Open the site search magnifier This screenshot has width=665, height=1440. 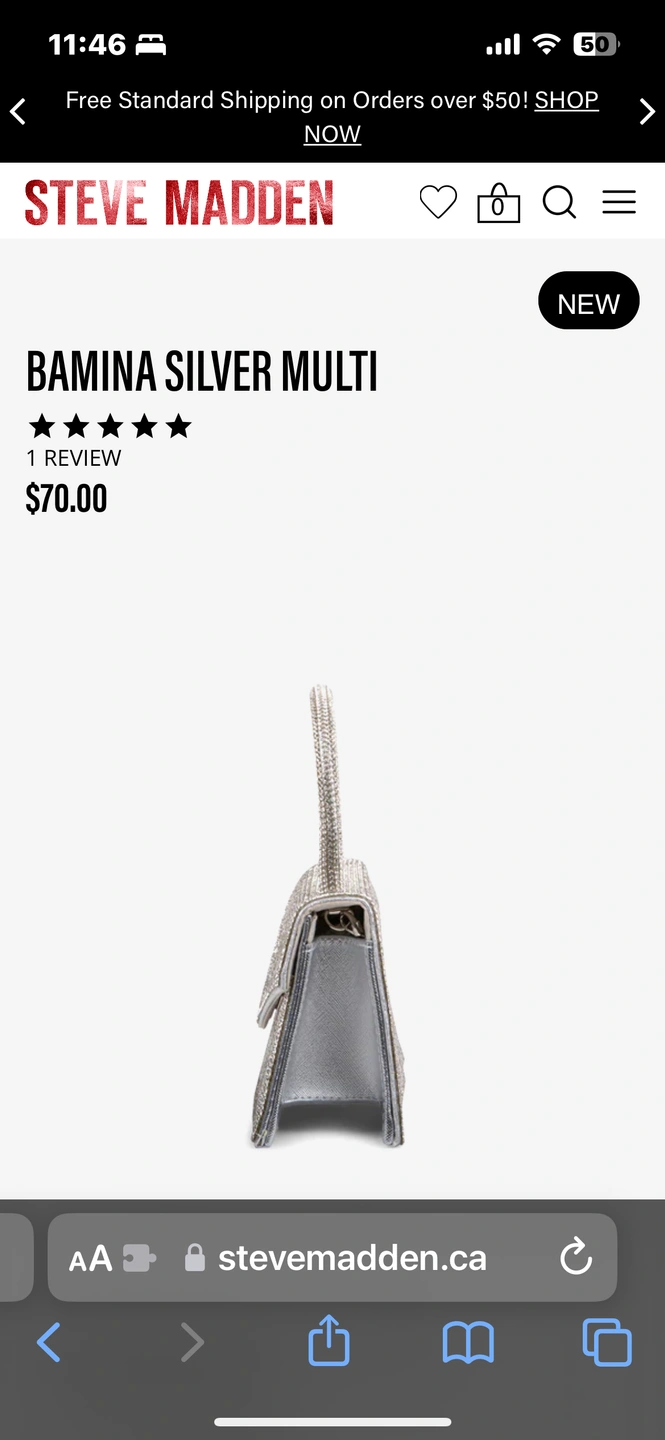(559, 202)
